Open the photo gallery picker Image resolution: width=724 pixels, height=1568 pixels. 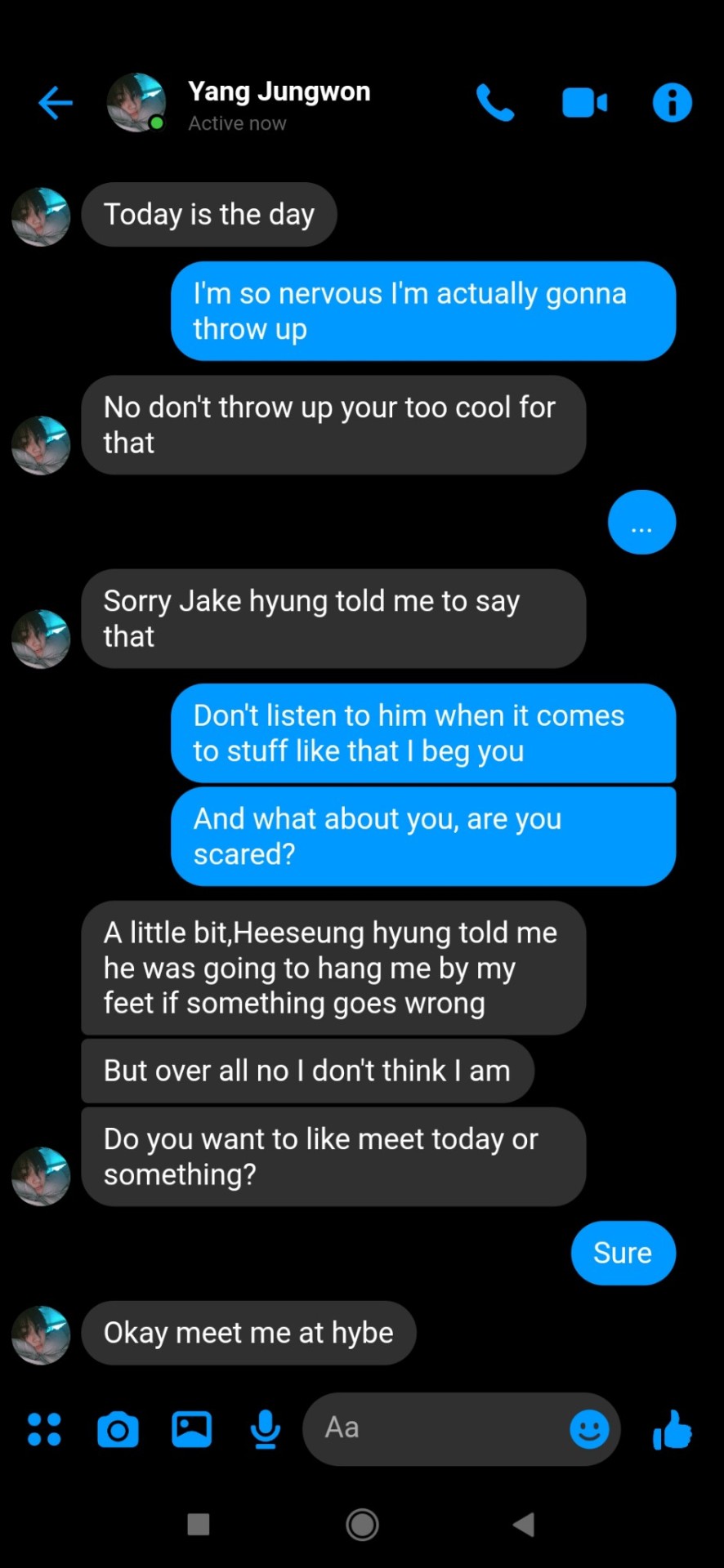192,1429
